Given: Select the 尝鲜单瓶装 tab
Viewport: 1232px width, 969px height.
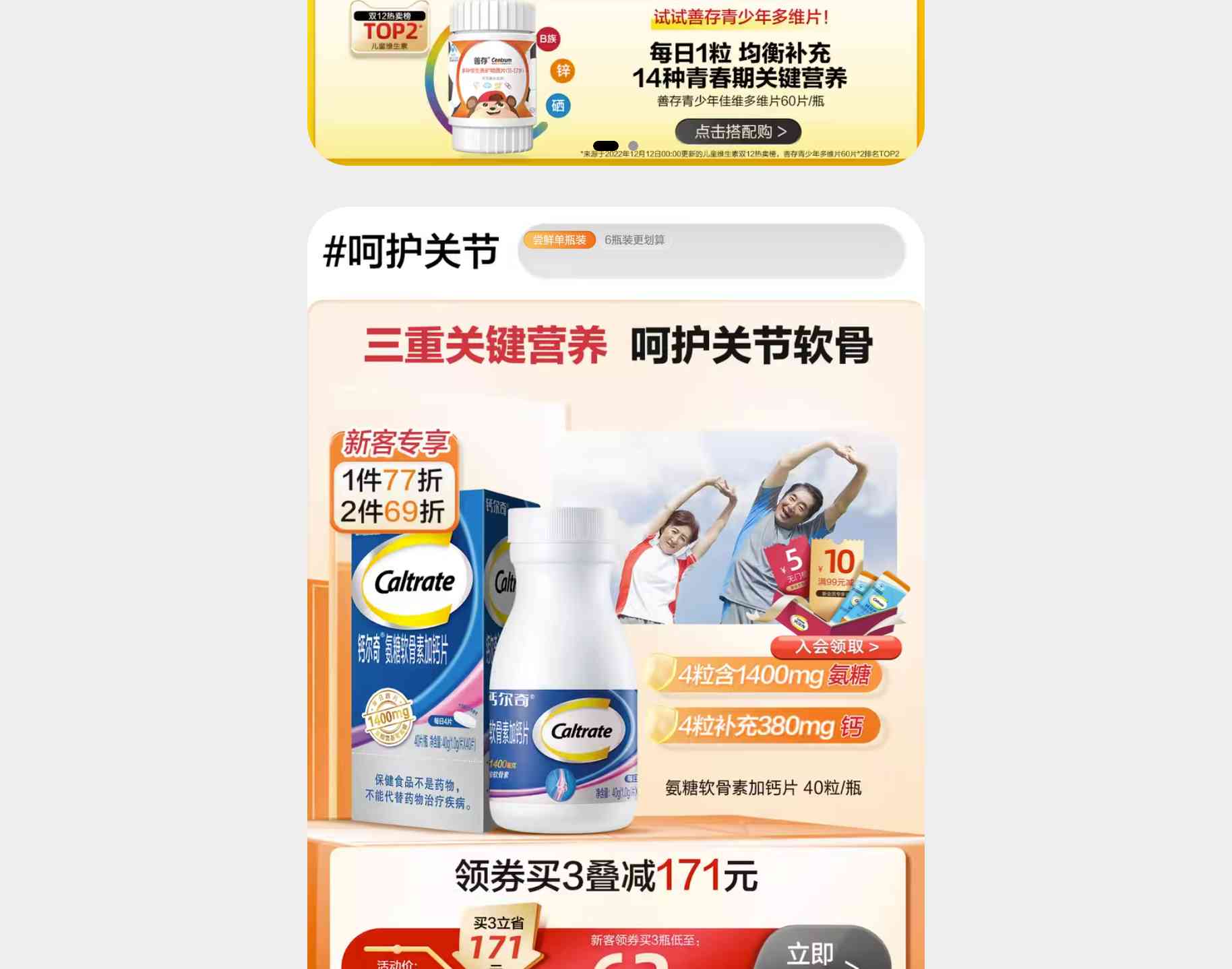Looking at the screenshot, I should point(559,240).
